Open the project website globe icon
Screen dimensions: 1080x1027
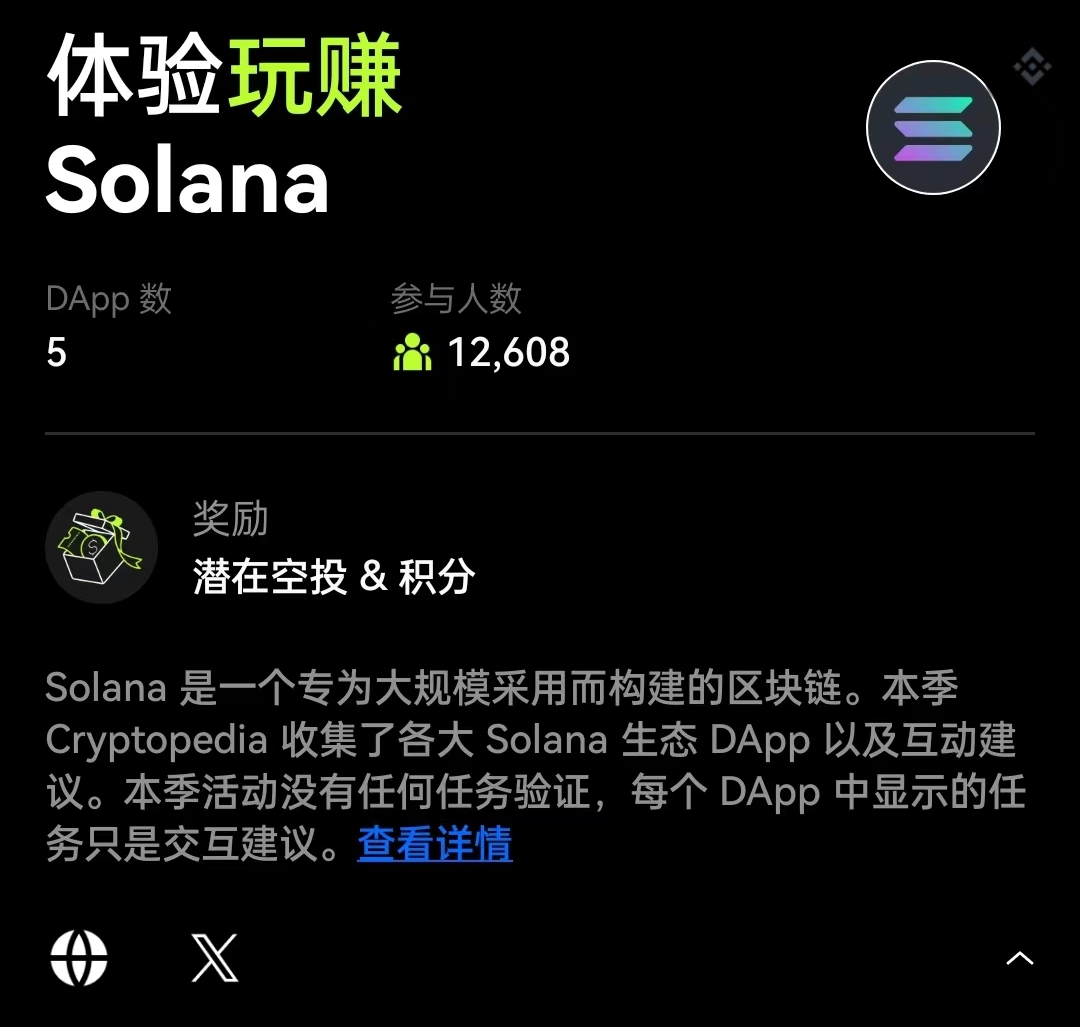click(79, 958)
